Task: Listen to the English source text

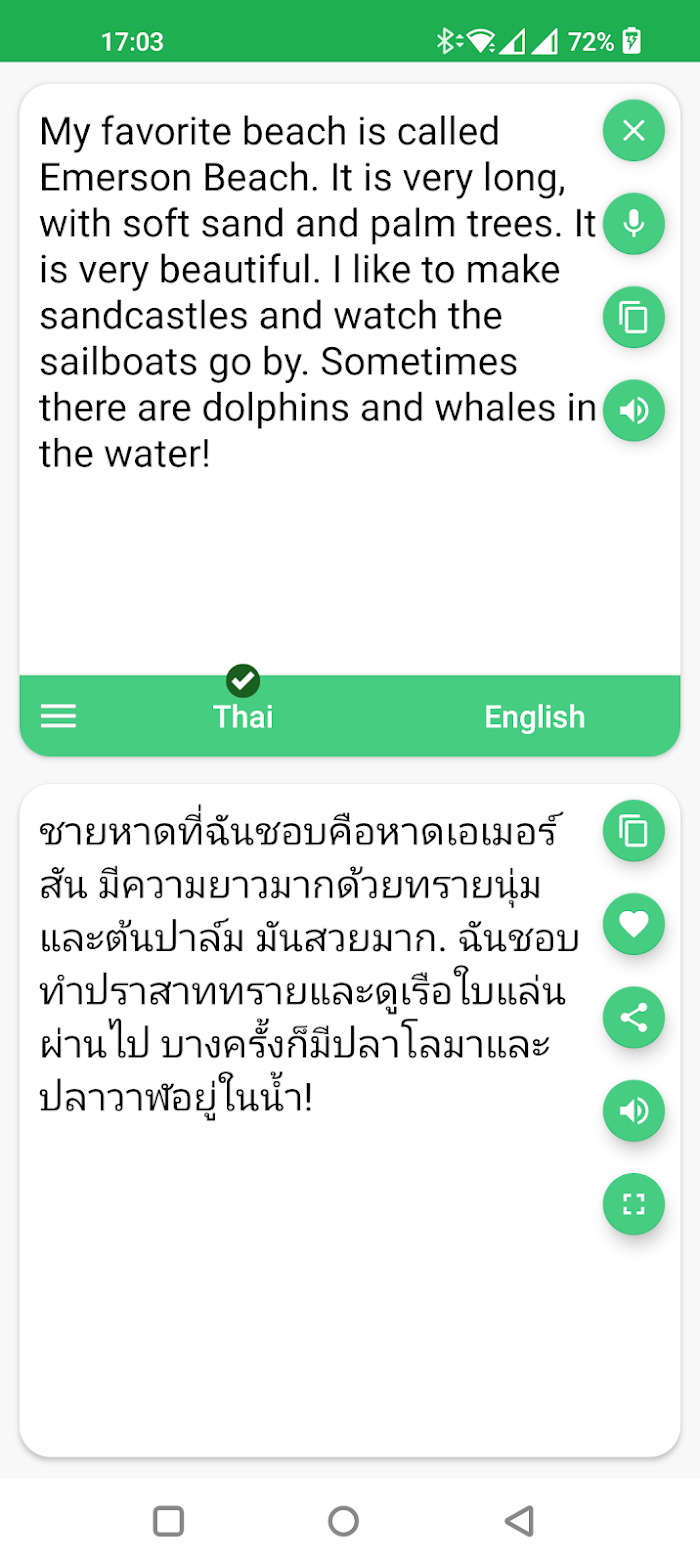Action: 633,411
